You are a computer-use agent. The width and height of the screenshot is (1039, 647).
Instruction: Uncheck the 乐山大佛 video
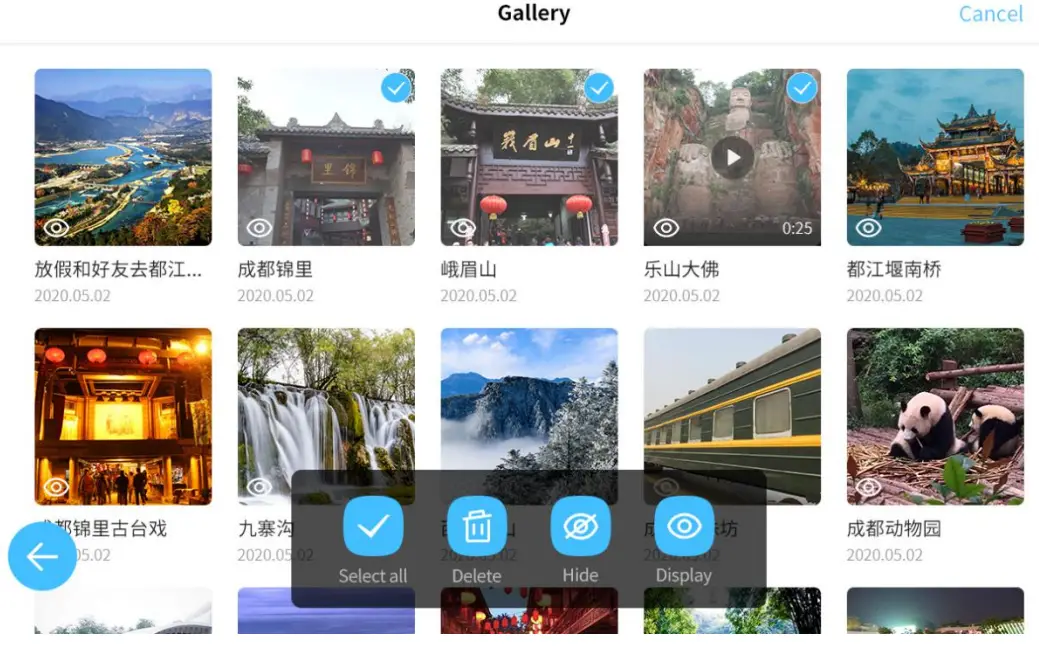[x=802, y=89]
